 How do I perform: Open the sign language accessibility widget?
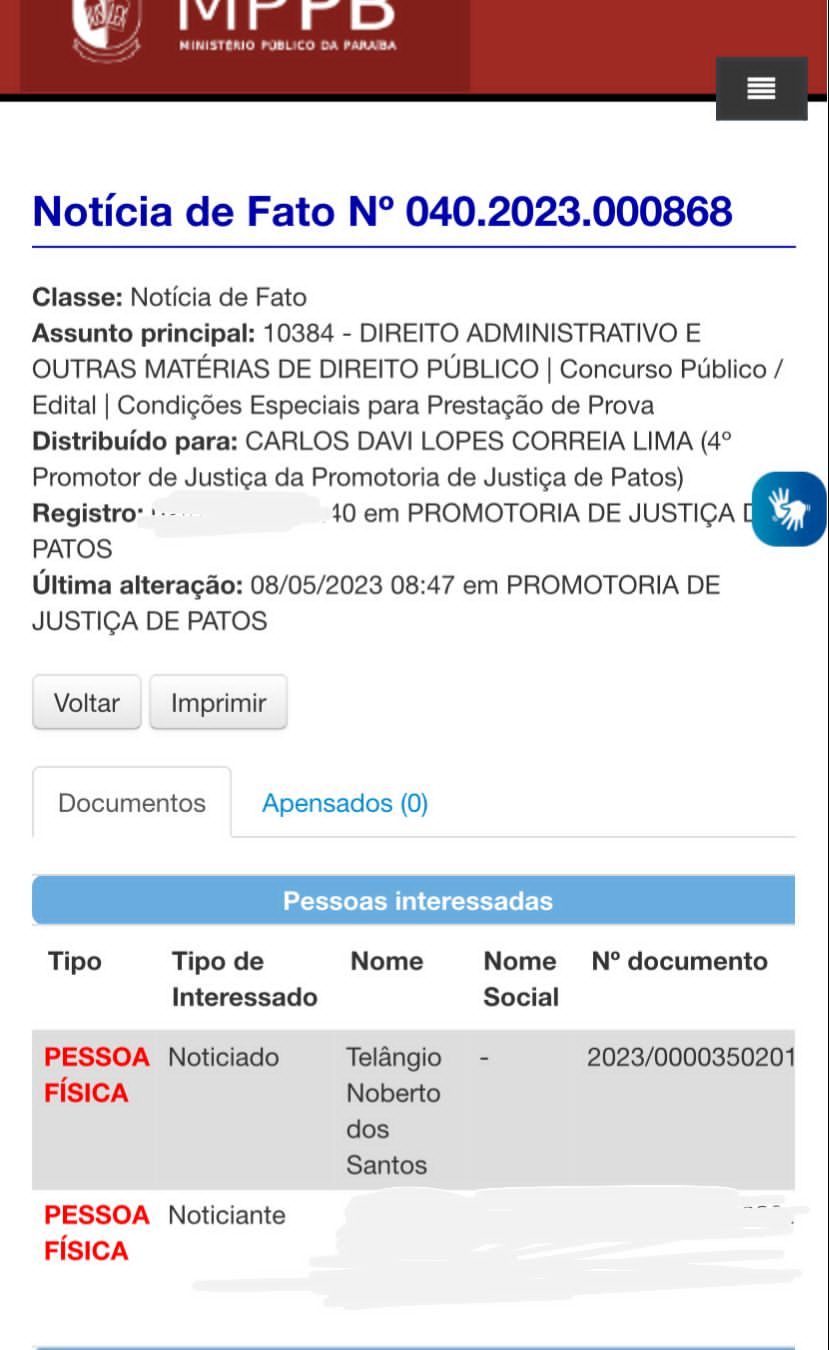(x=789, y=509)
